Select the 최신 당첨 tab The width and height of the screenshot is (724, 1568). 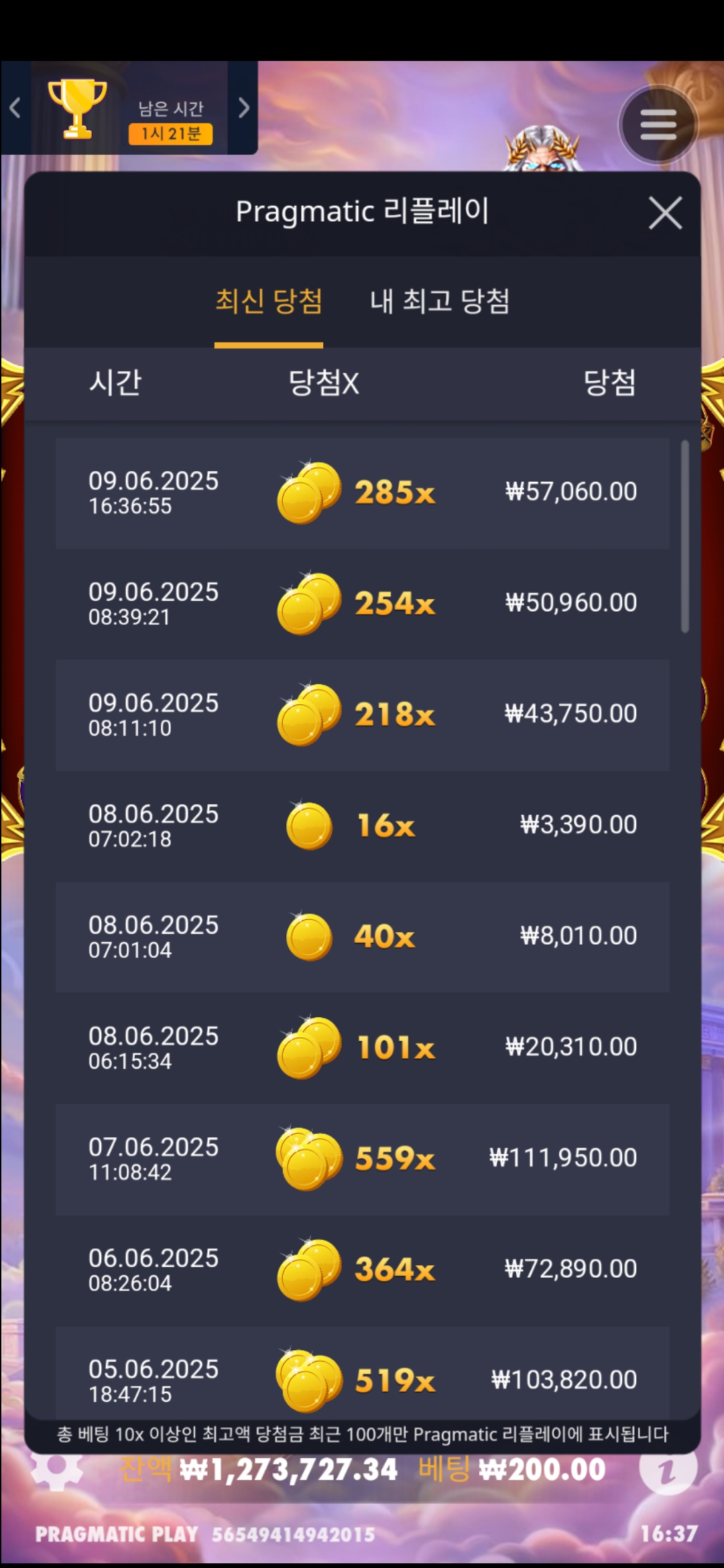click(x=269, y=301)
